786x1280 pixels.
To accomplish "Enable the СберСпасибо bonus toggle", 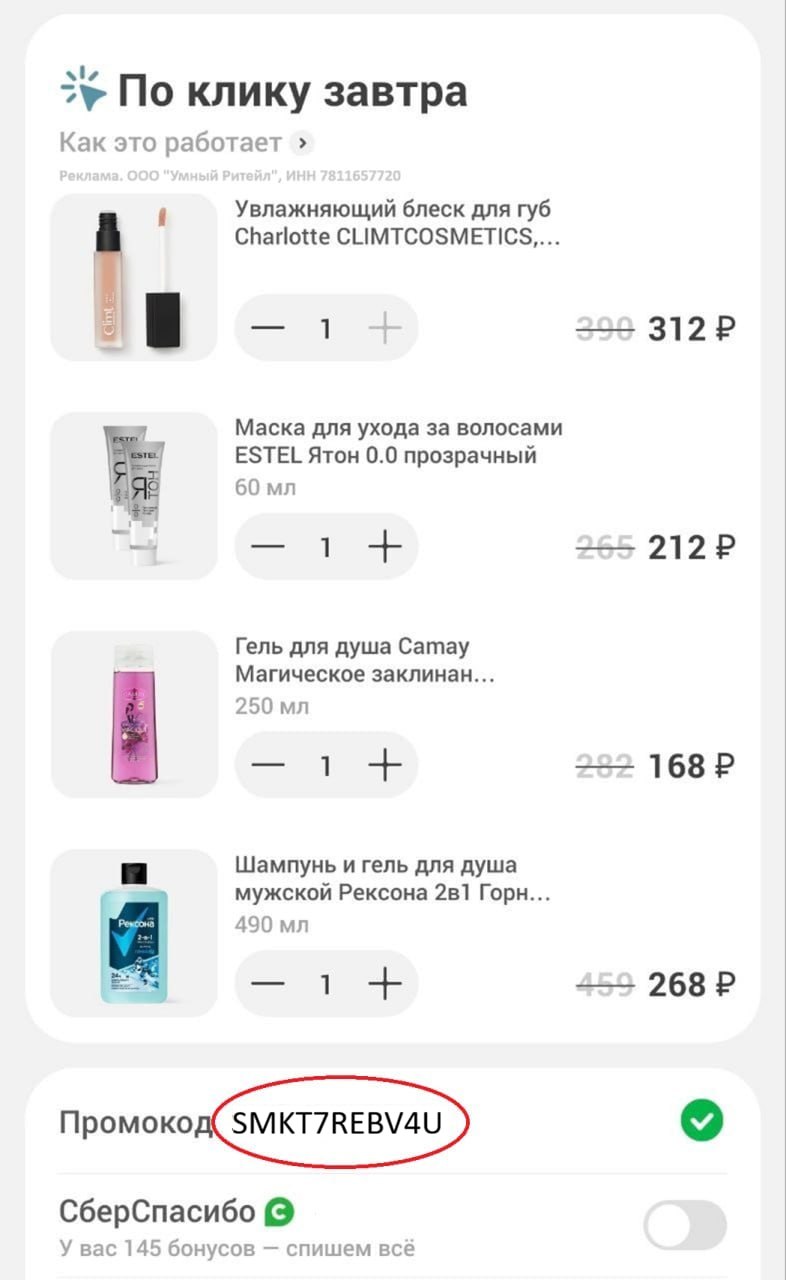I will coord(685,1226).
